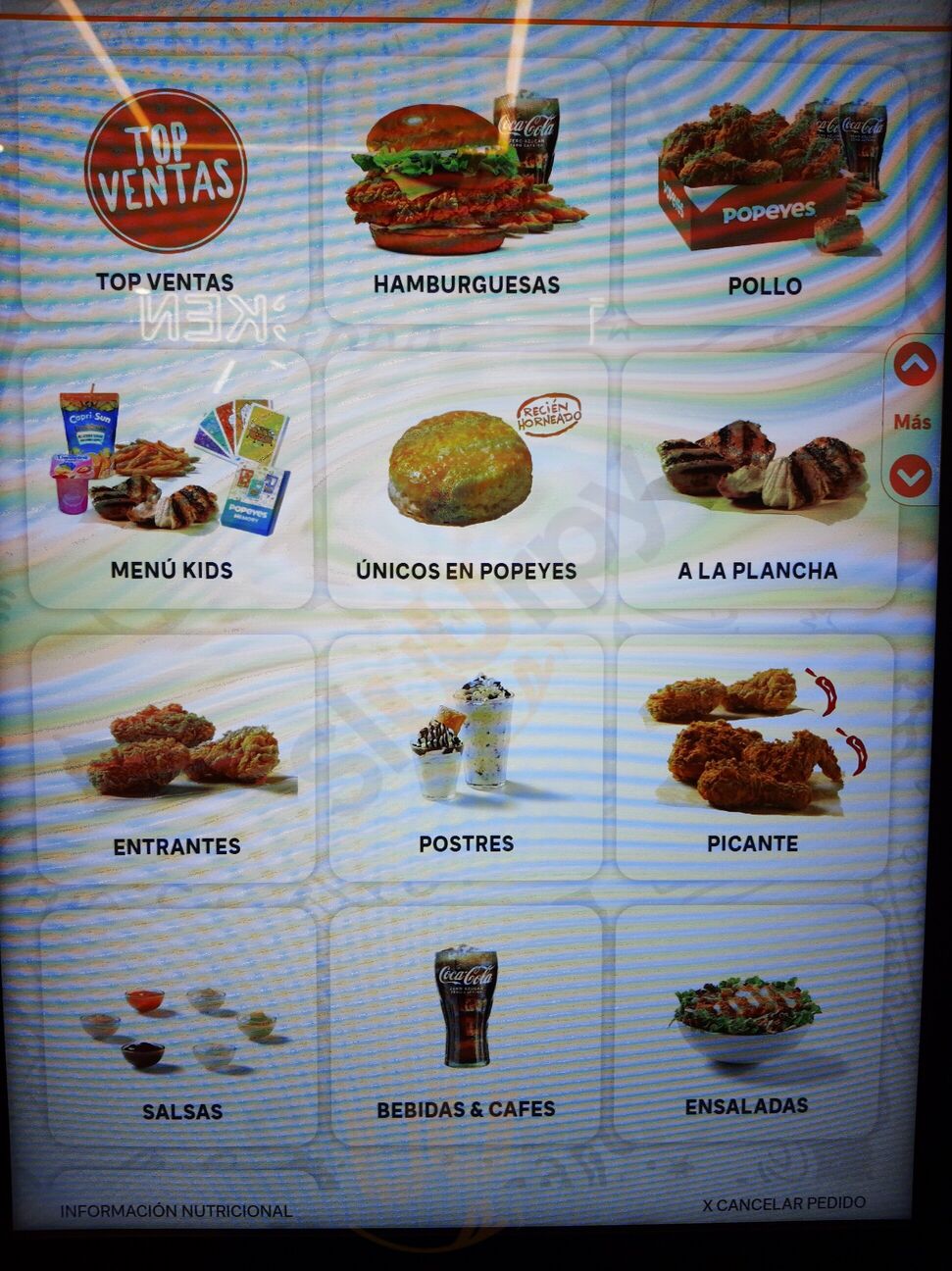Browse Bebidas & Cafes
Screen dimensions: 952x1271
point(466,1023)
